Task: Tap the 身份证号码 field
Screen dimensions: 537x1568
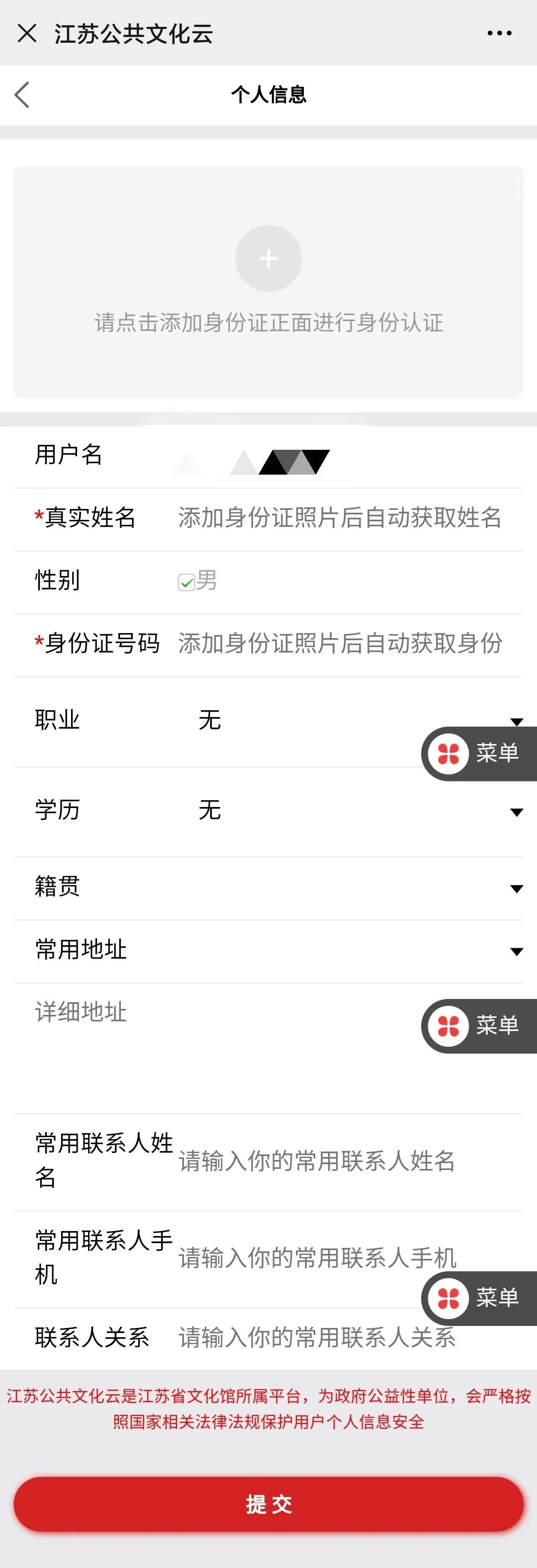Action: (x=339, y=644)
